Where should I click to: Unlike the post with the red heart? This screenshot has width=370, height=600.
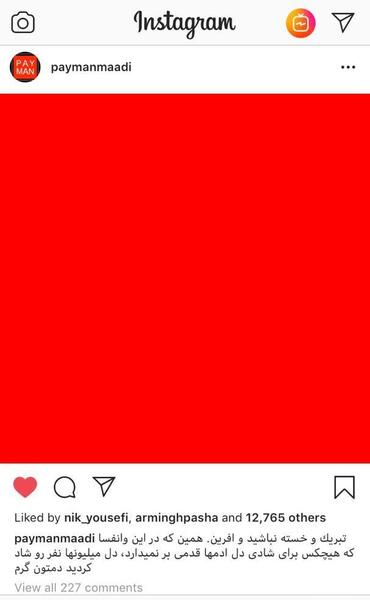point(25,487)
